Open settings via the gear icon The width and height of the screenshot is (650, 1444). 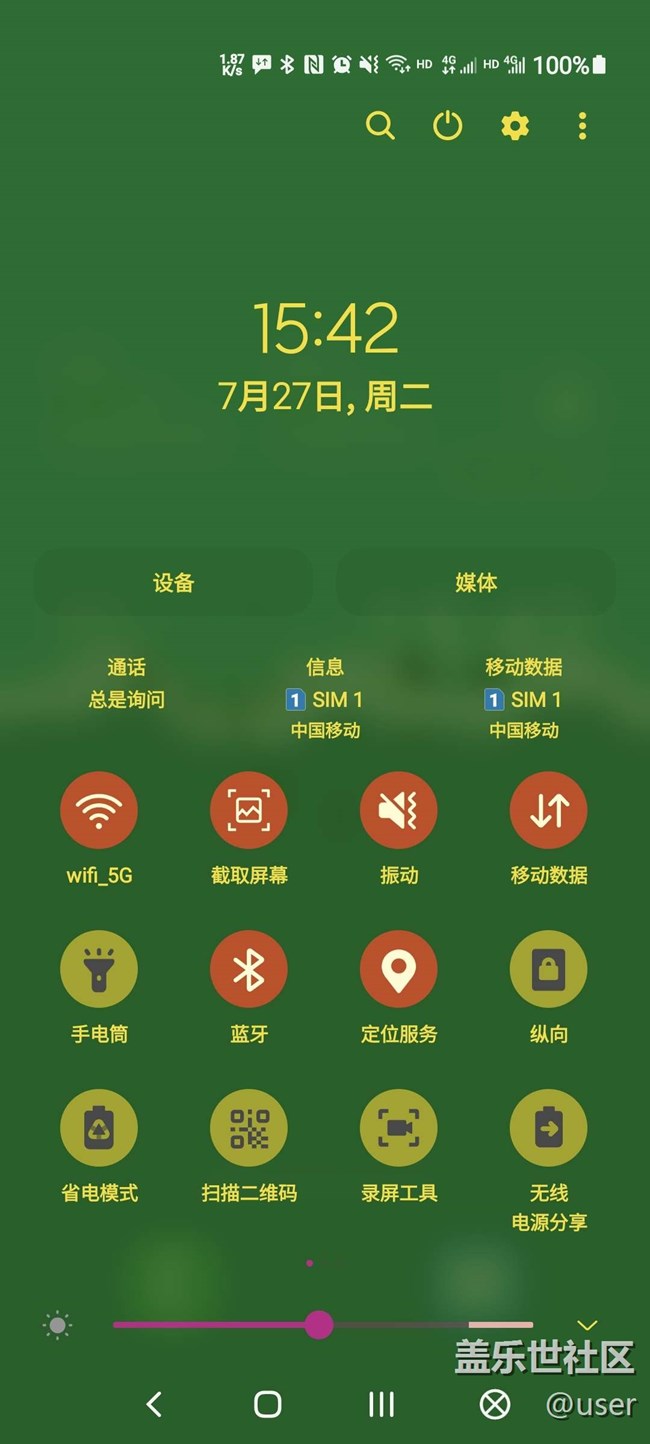coord(515,126)
